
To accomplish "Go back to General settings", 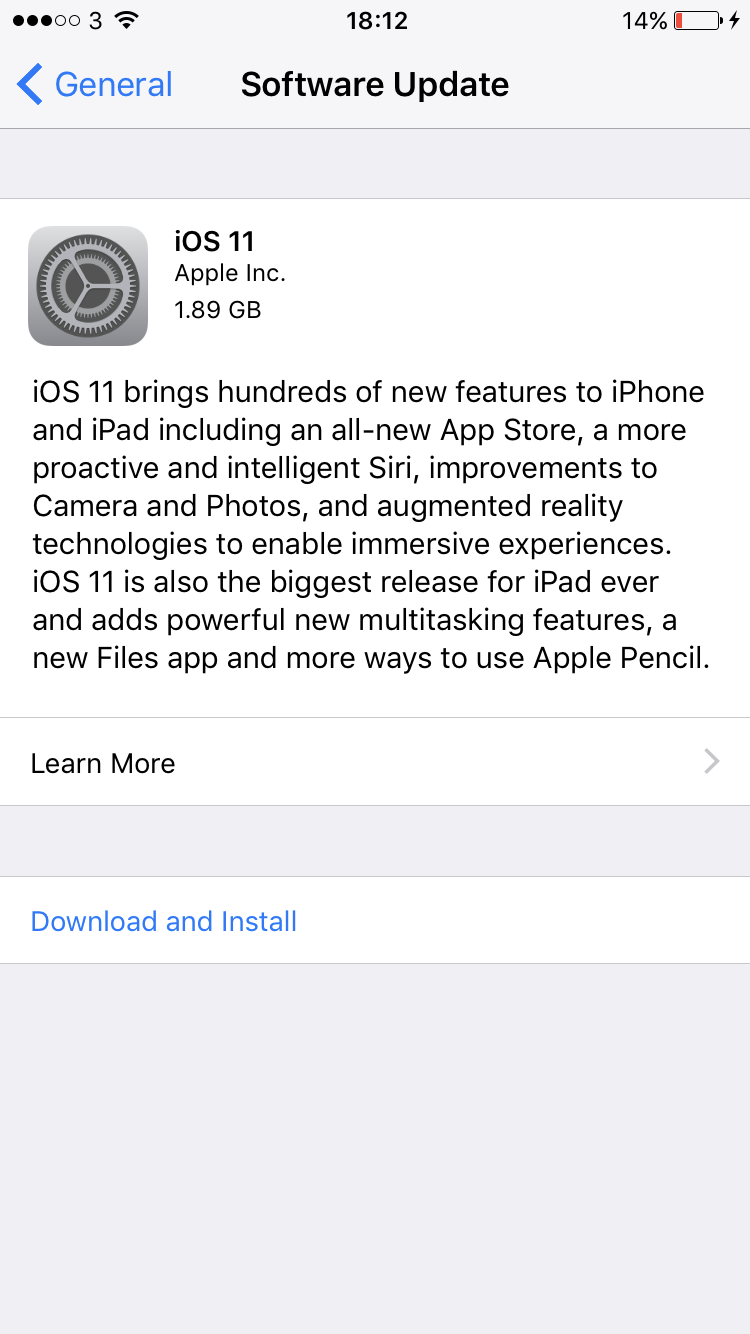I will pyautogui.click(x=95, y=85).
